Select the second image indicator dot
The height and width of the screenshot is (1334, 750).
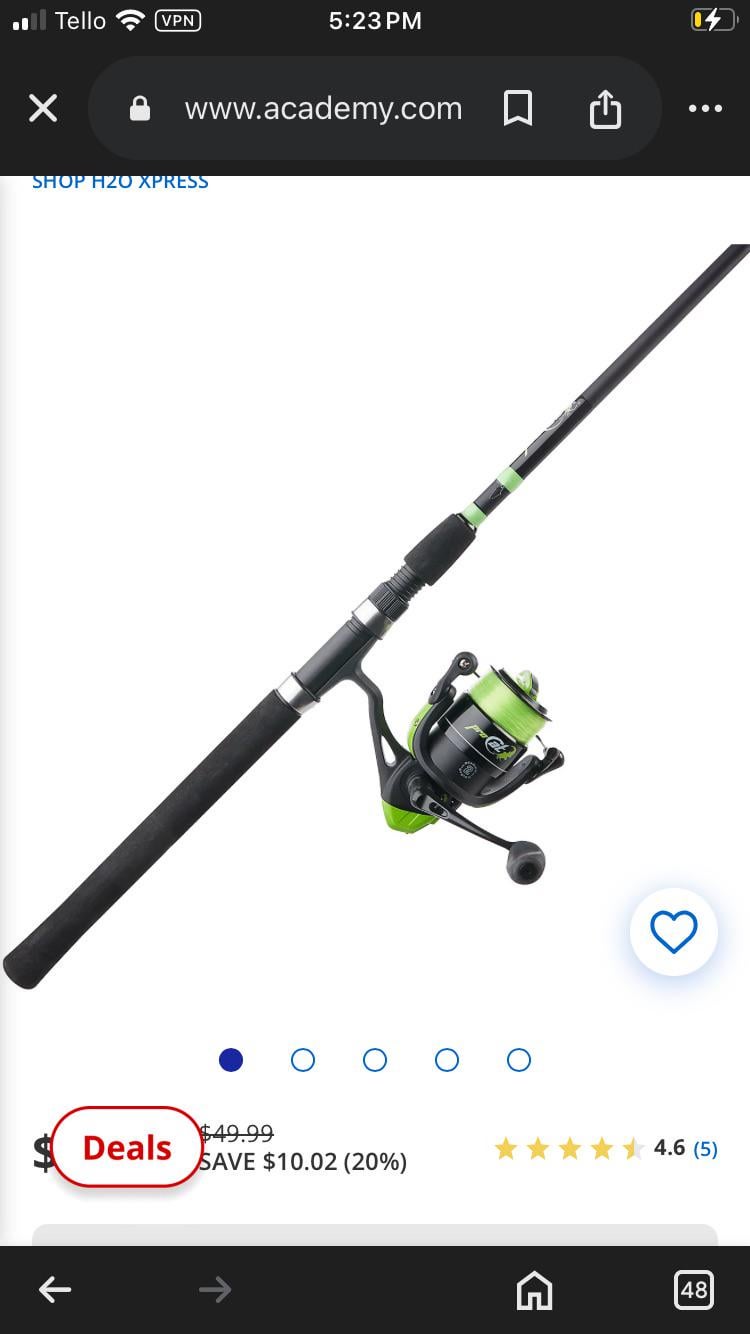pos(303,1060)
